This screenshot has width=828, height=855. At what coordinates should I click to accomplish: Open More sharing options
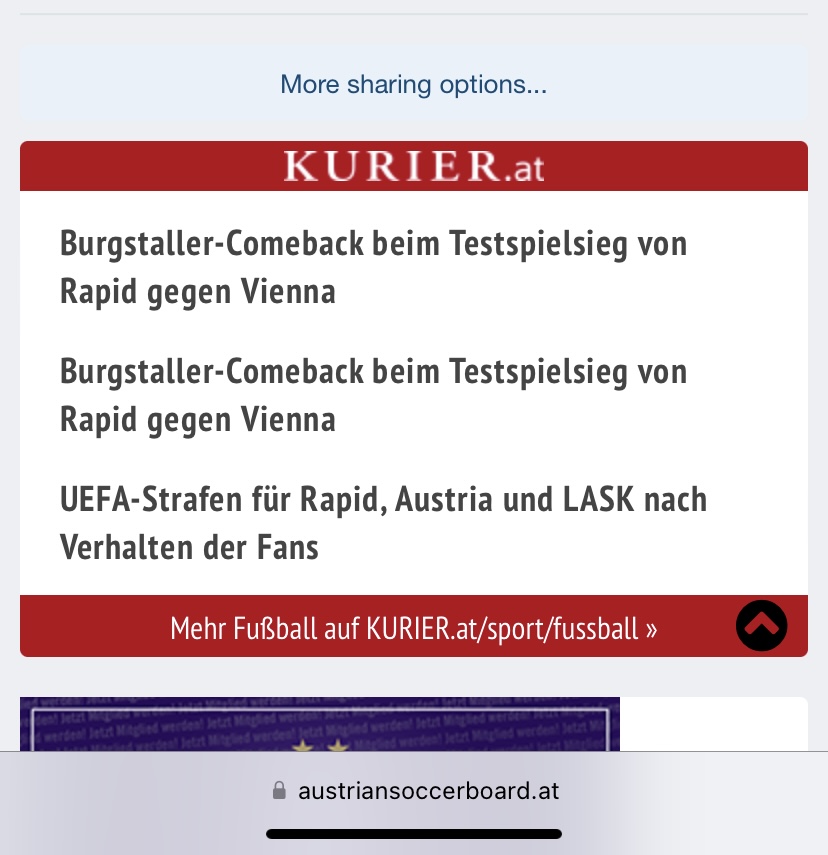pyautogui.click(x=413, y=84)
